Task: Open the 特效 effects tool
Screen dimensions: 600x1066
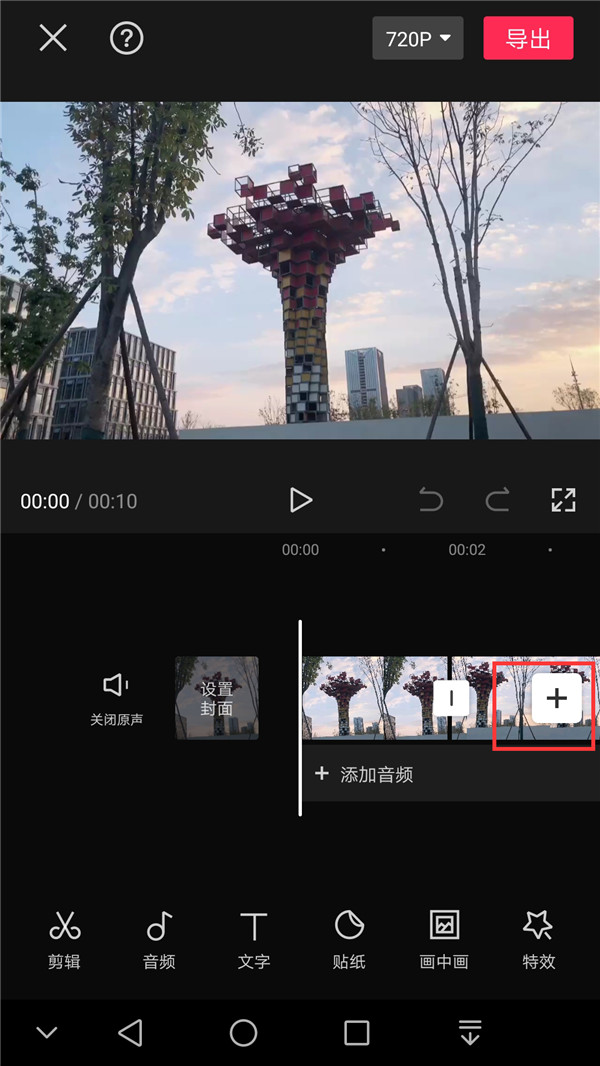Action: (x=538, y=942)
